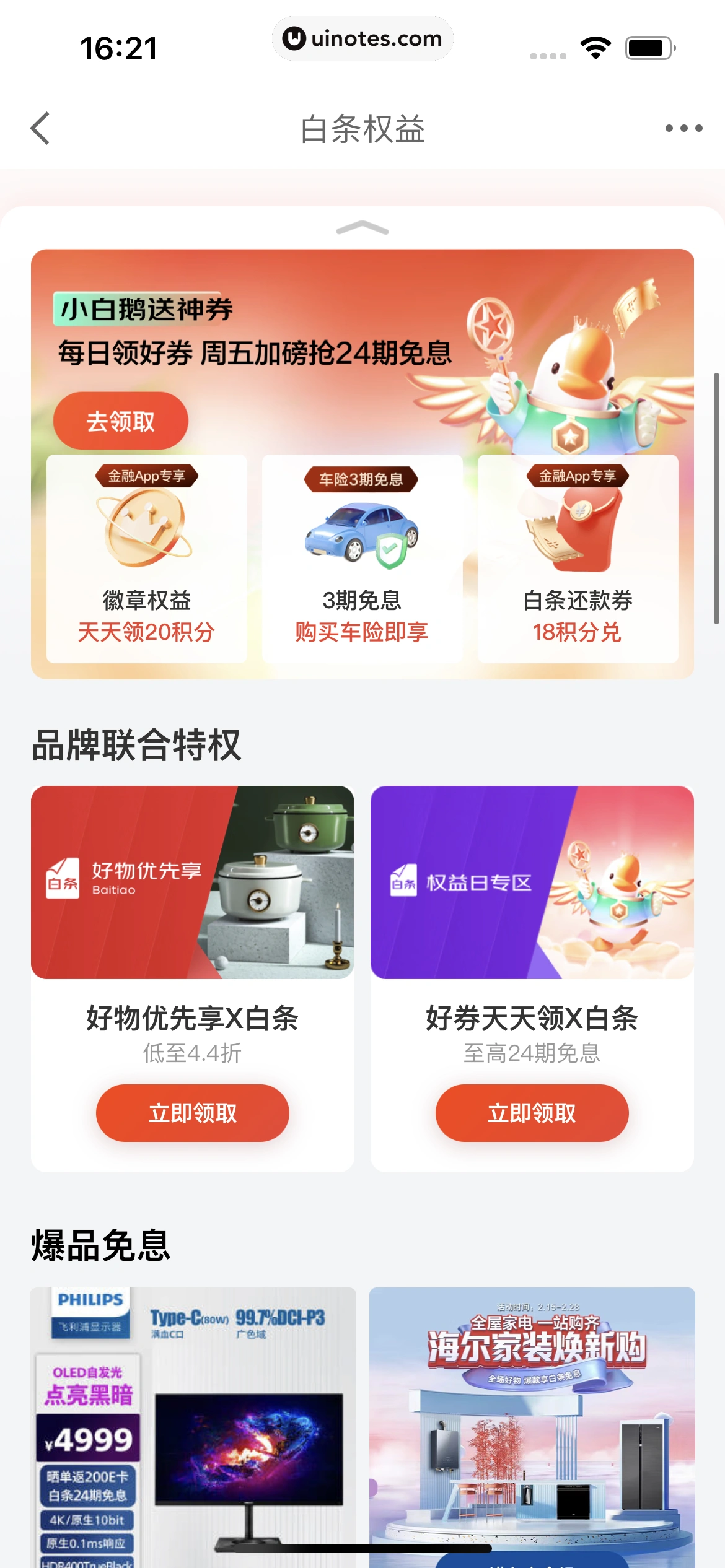Viewport: 725px width, 1568px height.
Task: Claim the 好物优先享X白条 offer with 立即领取
Action: [193, 1113]
